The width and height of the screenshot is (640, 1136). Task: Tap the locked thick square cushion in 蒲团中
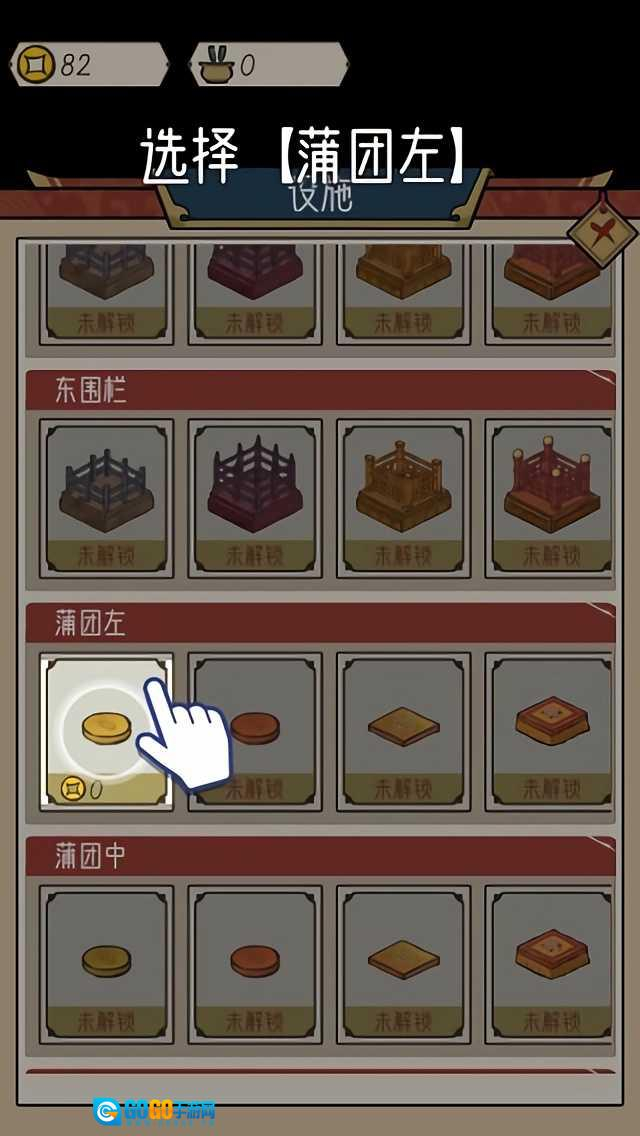coord(552,962)
